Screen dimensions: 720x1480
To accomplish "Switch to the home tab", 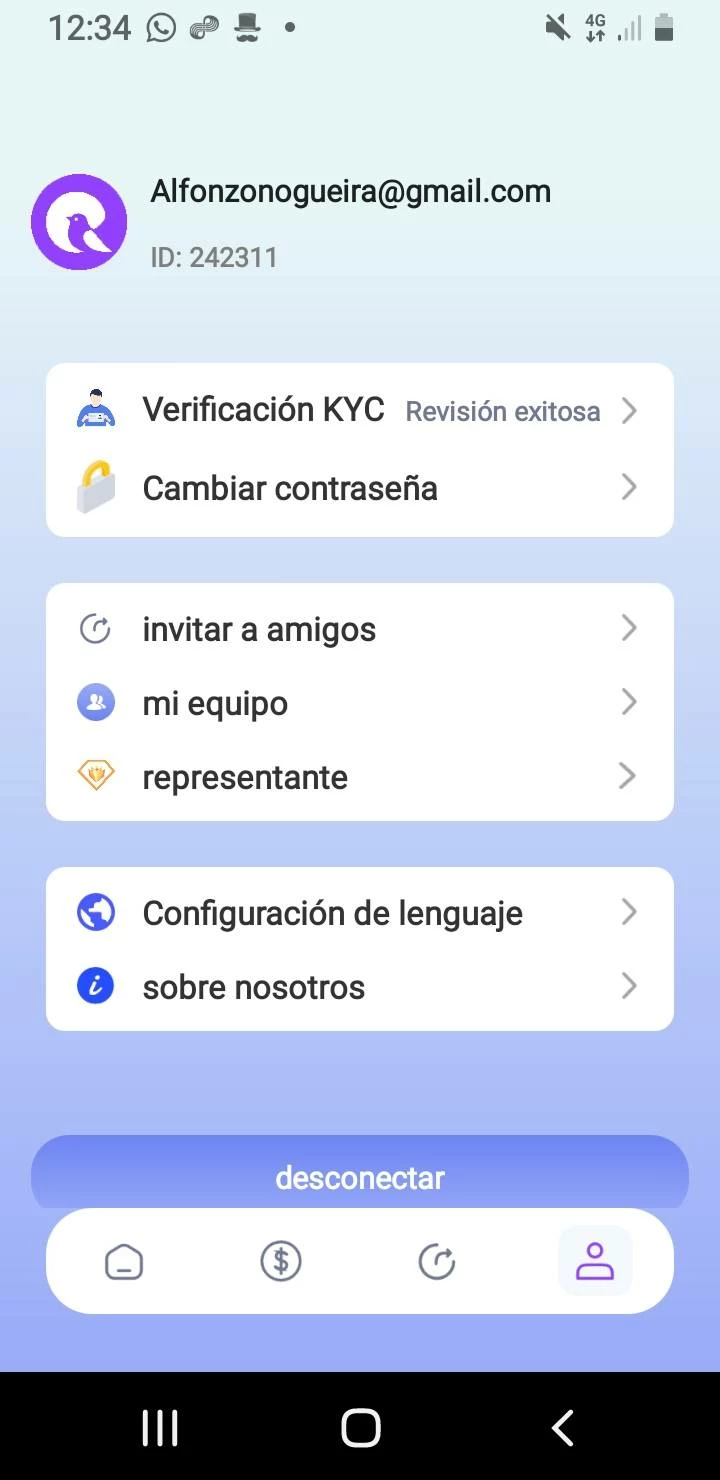I will pos(124,1262).
